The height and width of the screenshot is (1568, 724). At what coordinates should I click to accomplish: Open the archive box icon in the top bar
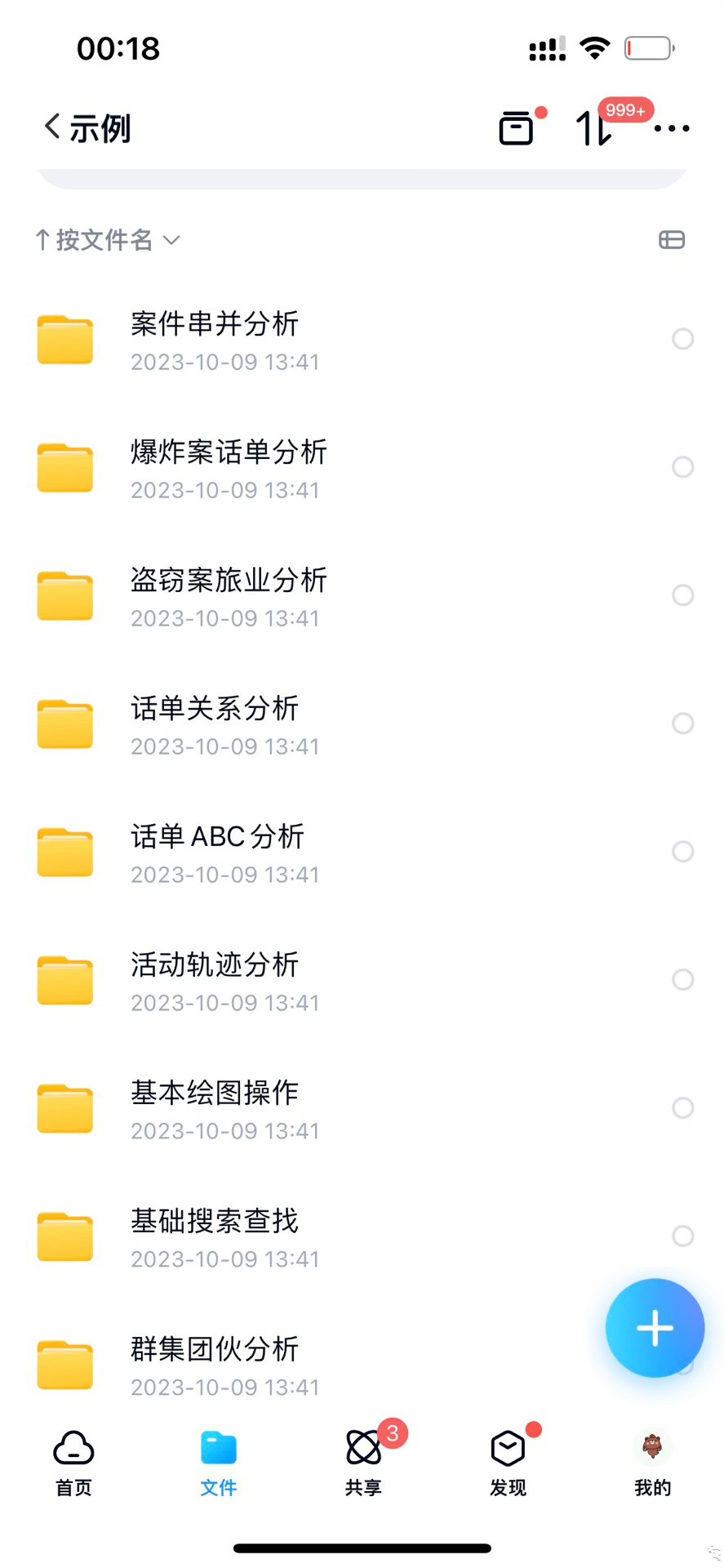pyautogui.click(x=516, y=128)
